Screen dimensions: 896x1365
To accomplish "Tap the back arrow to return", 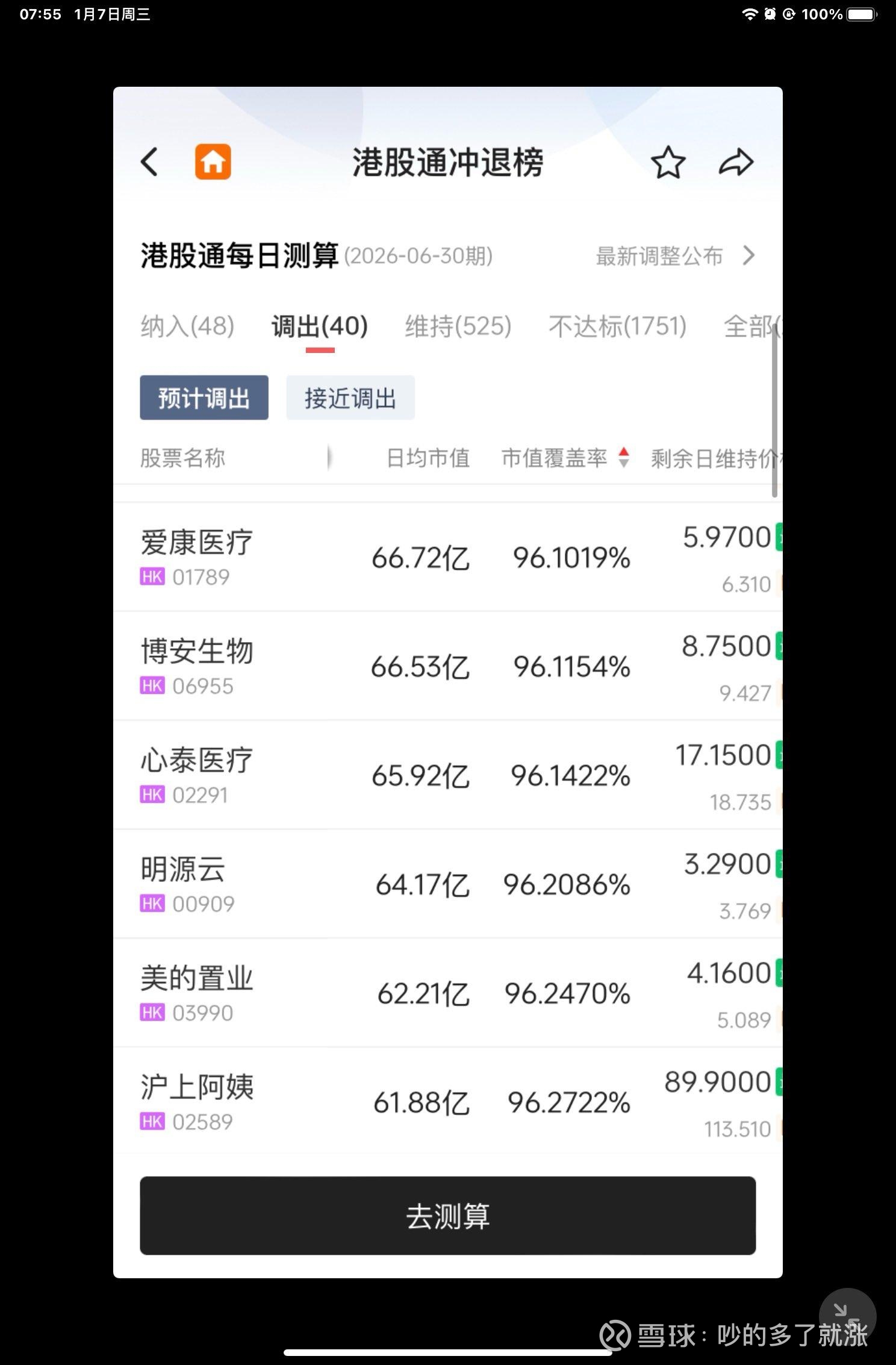I will click(149, 161).
